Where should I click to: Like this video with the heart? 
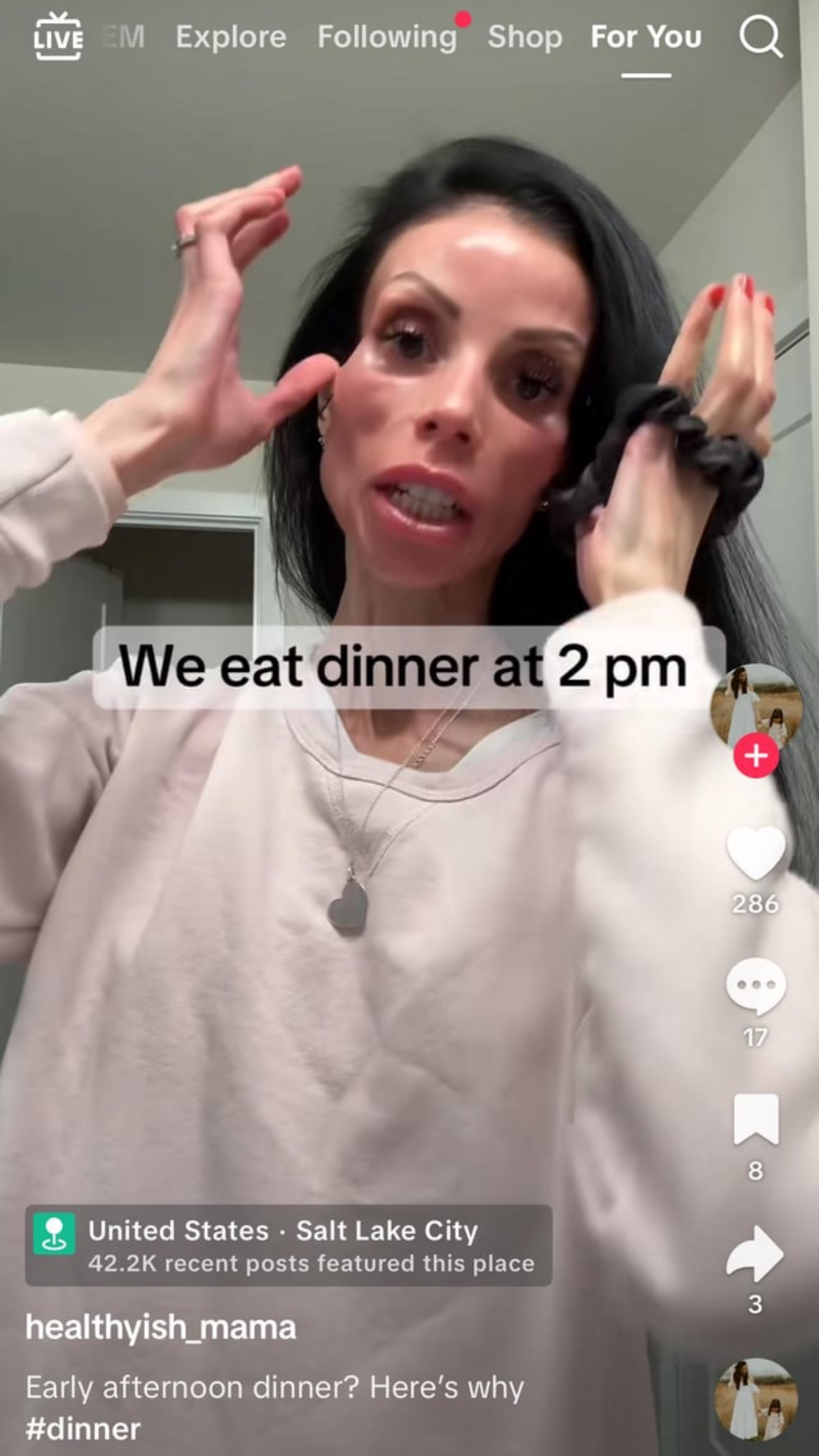[x=756, y=853]
